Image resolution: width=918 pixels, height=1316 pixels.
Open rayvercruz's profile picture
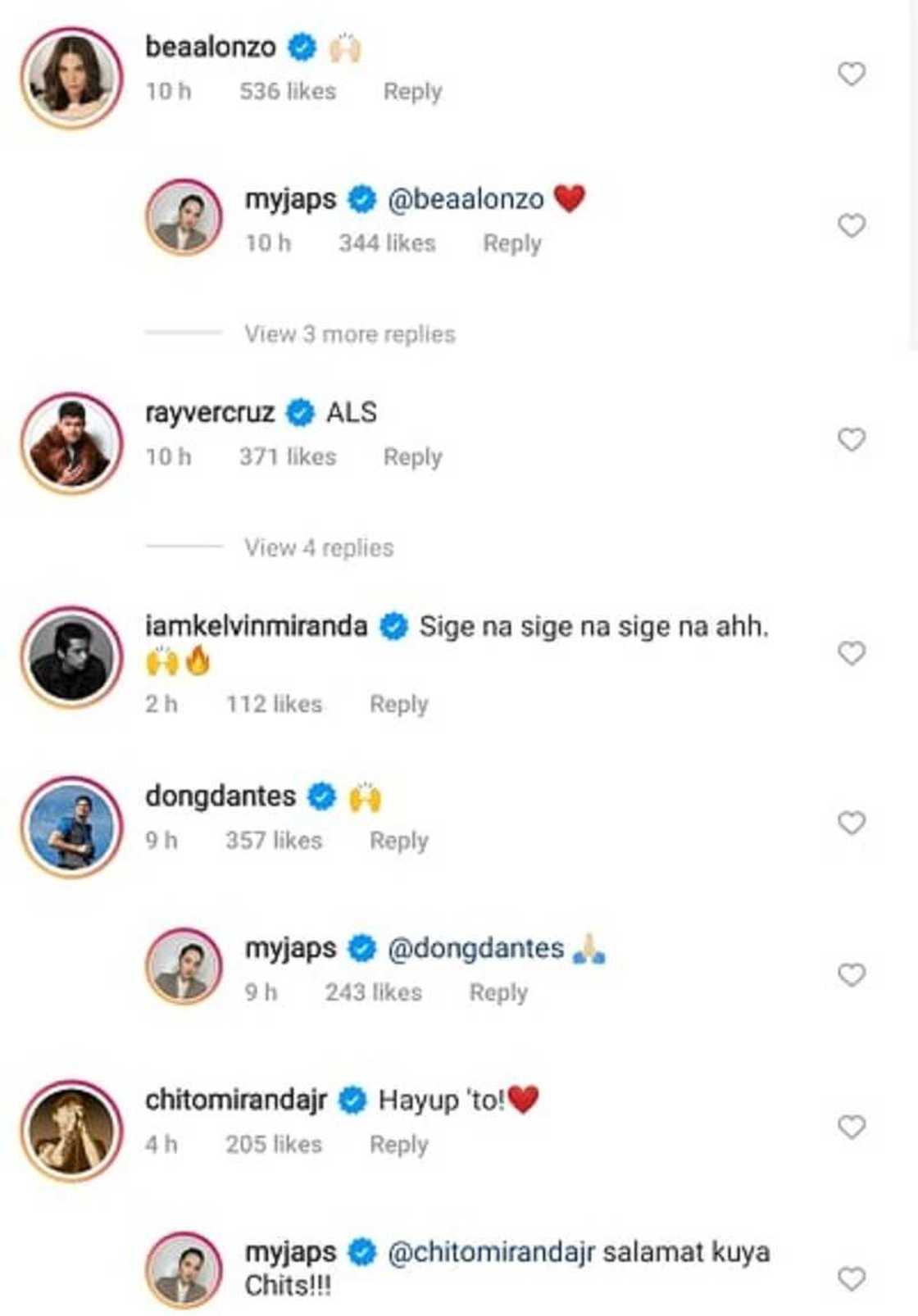pyautogui.click(x=72, y=443)
